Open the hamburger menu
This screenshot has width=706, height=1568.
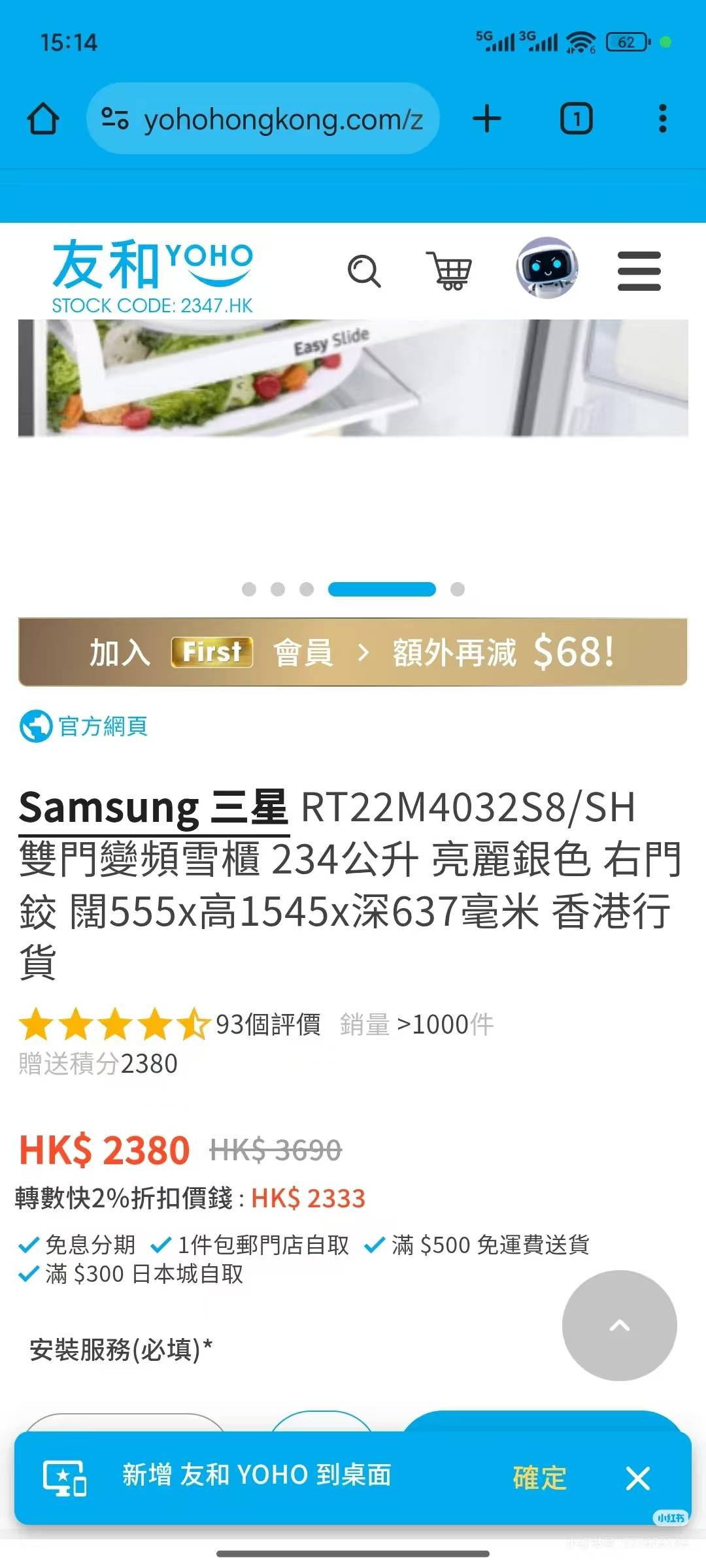click(639, 270)
